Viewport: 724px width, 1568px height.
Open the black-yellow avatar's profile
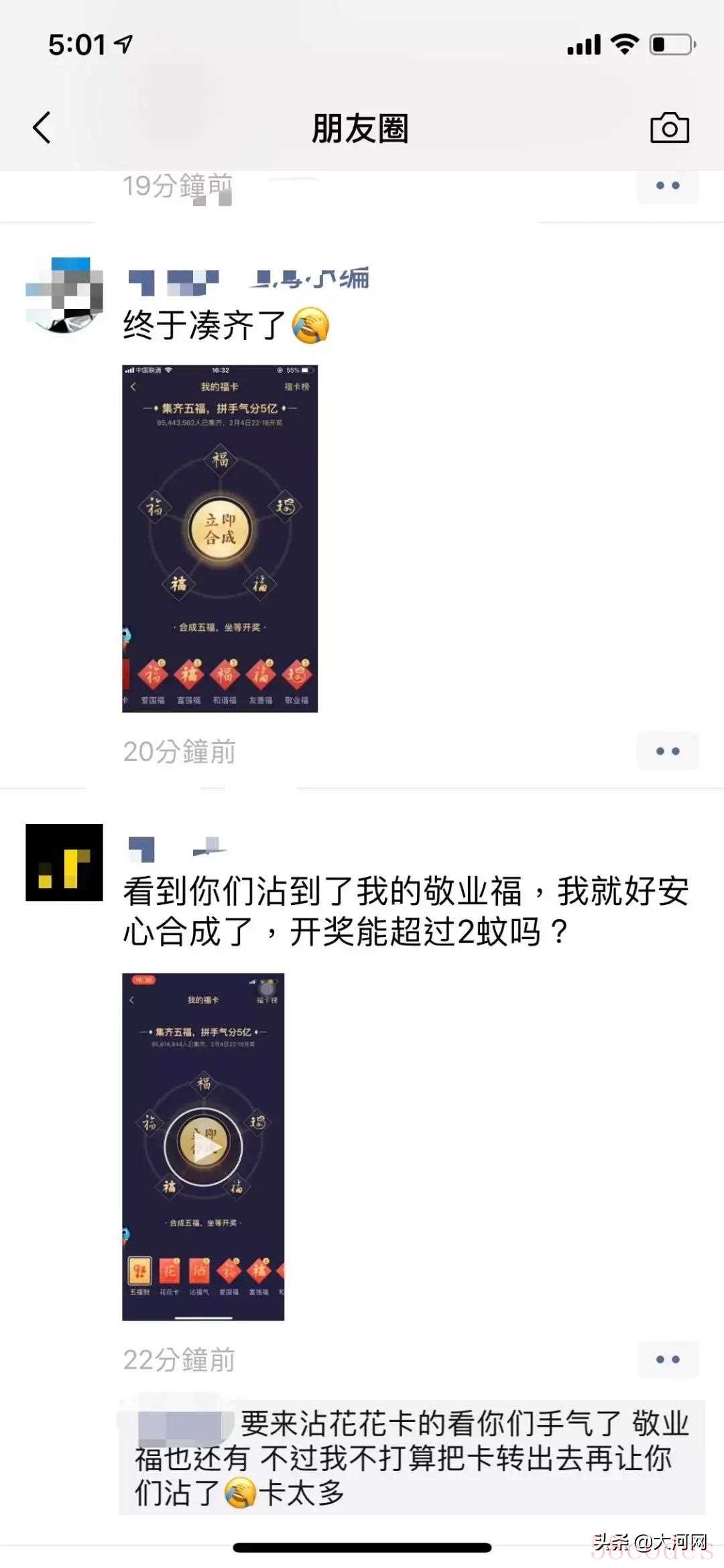click(x=64, y=862)
